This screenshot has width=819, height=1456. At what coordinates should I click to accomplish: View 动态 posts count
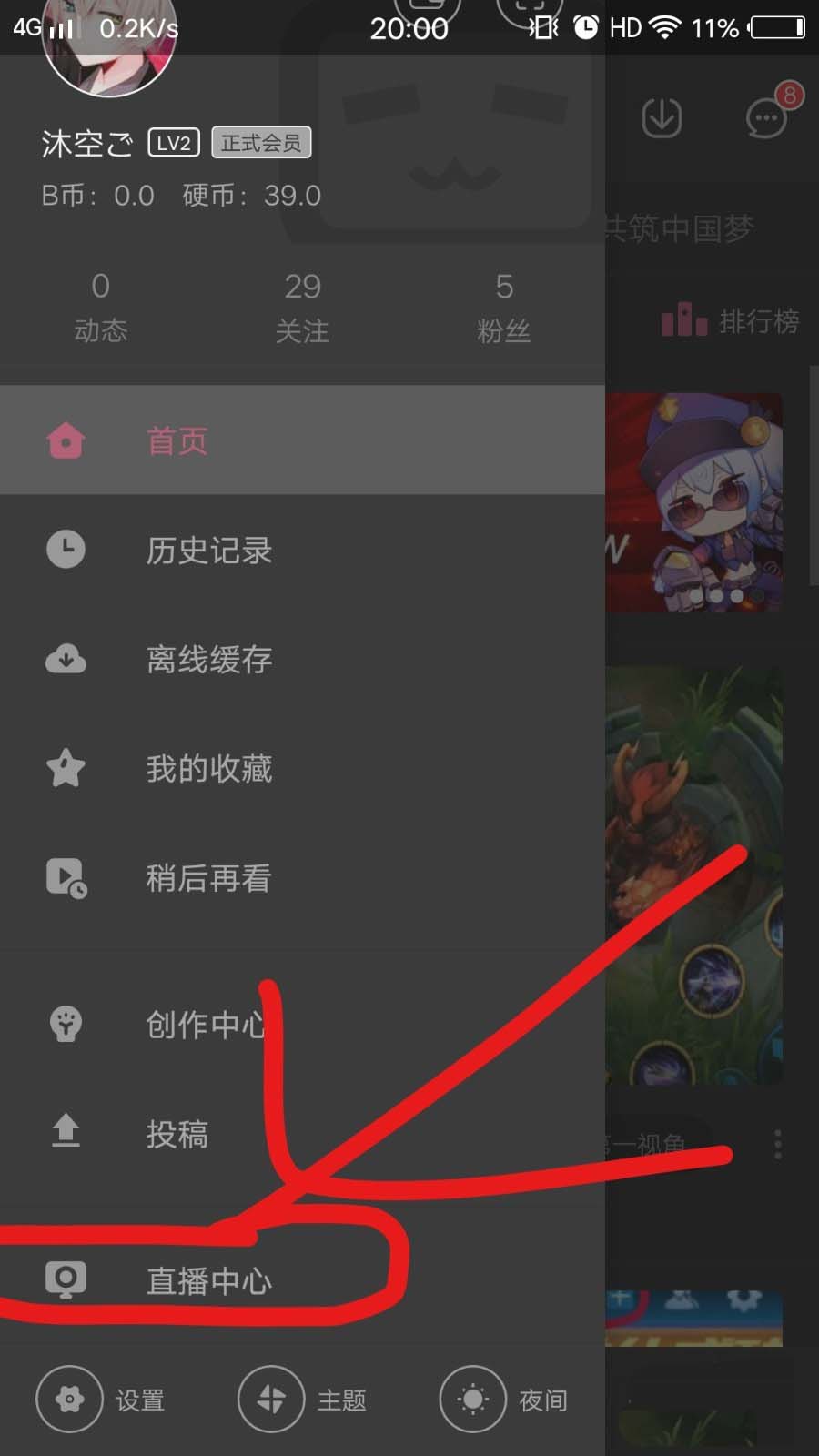tap(100, 308)
